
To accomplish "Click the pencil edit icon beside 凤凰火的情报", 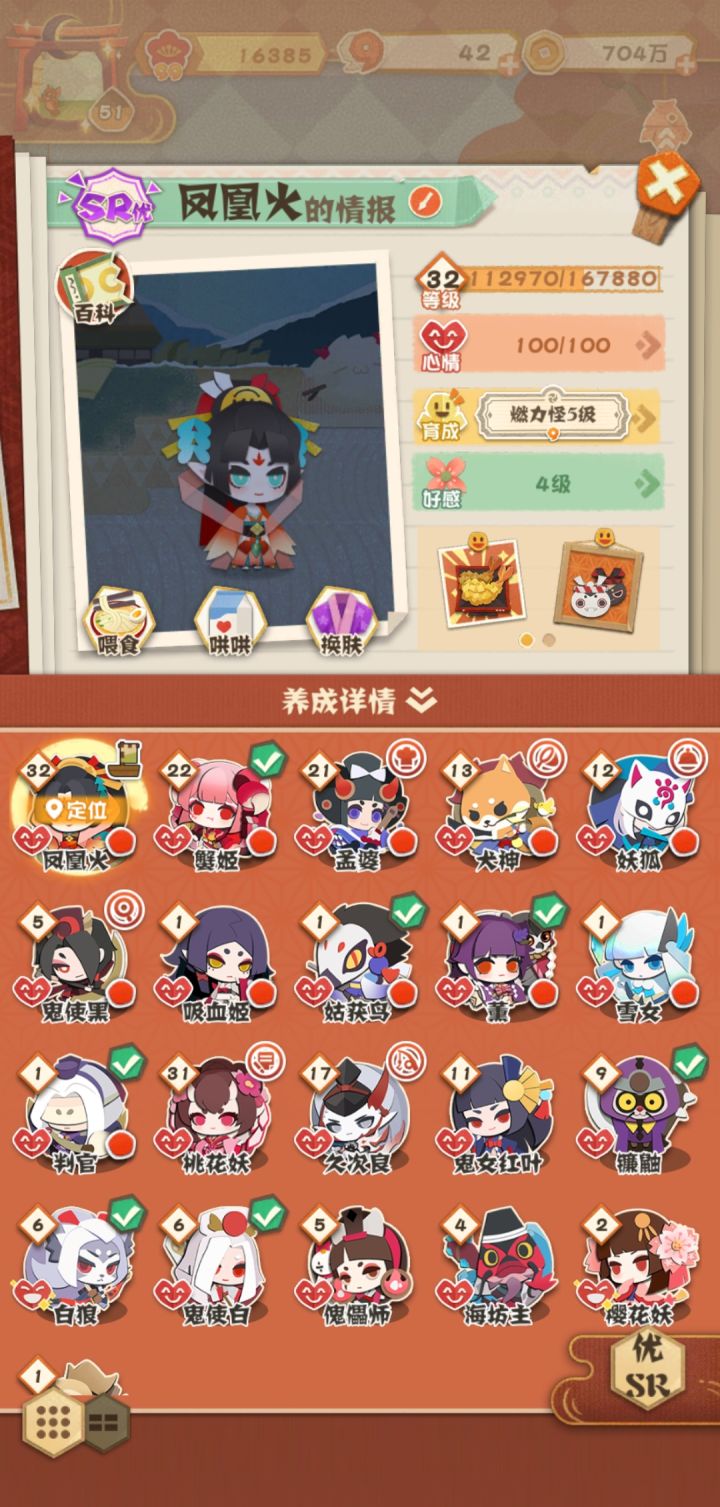I will [x=428, y=202].
